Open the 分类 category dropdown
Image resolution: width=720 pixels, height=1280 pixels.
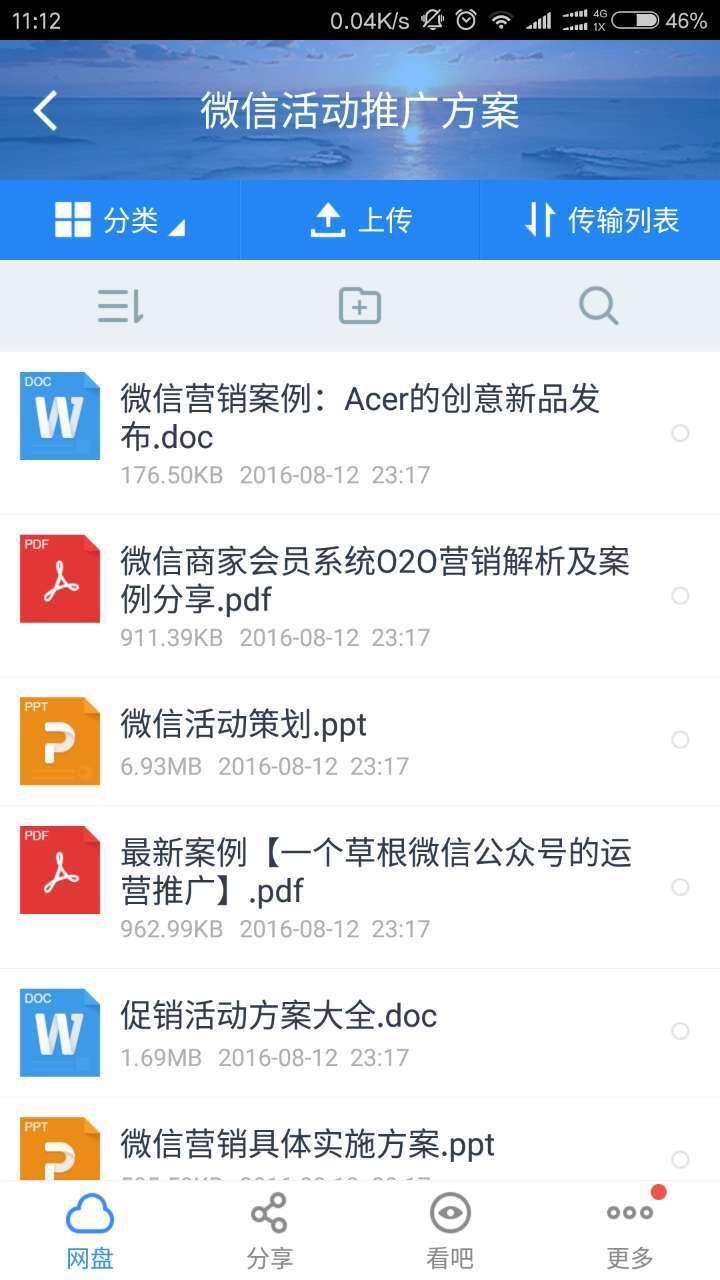click(120, 220)
